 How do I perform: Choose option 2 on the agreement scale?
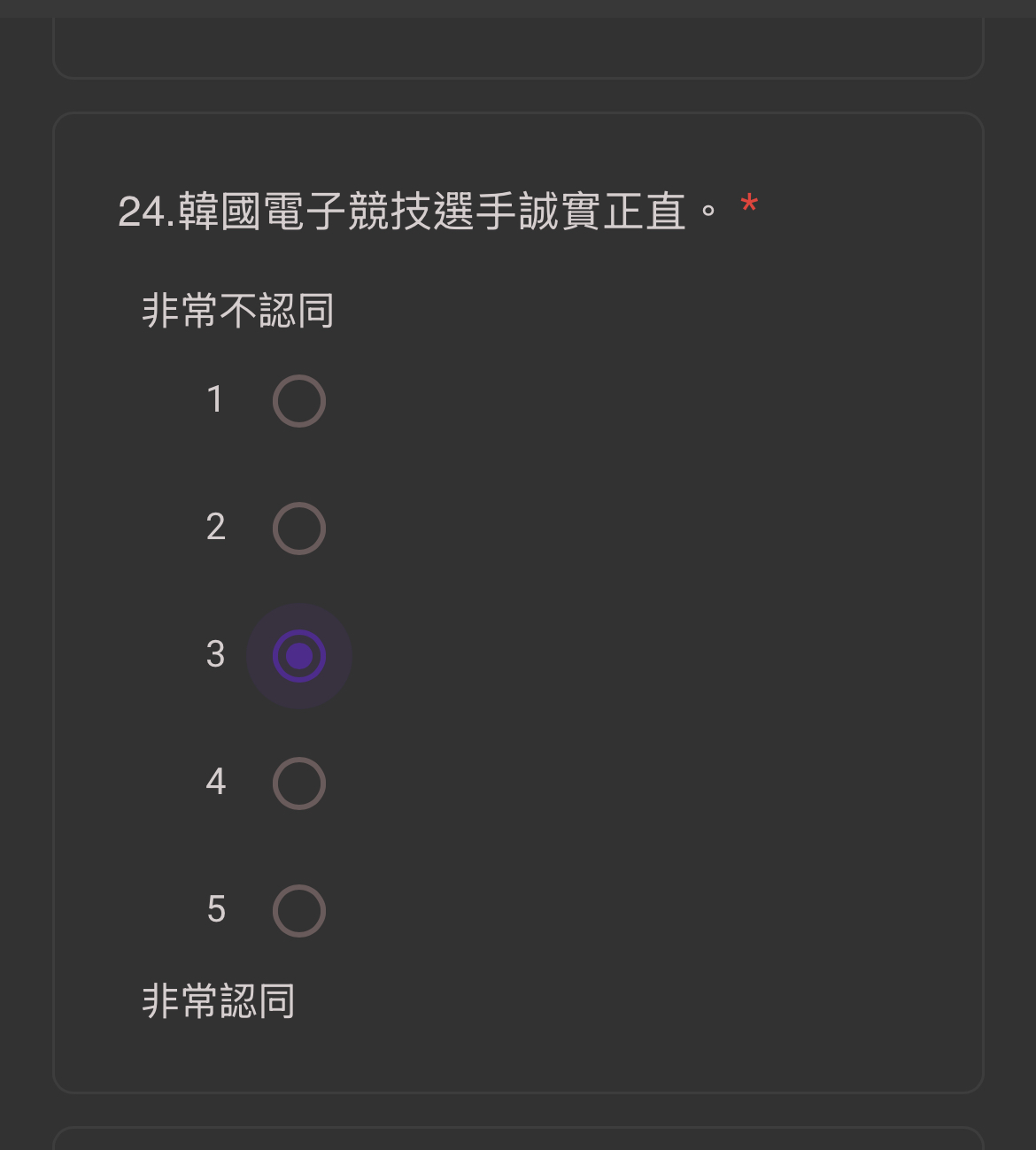[x=299, y=529]
